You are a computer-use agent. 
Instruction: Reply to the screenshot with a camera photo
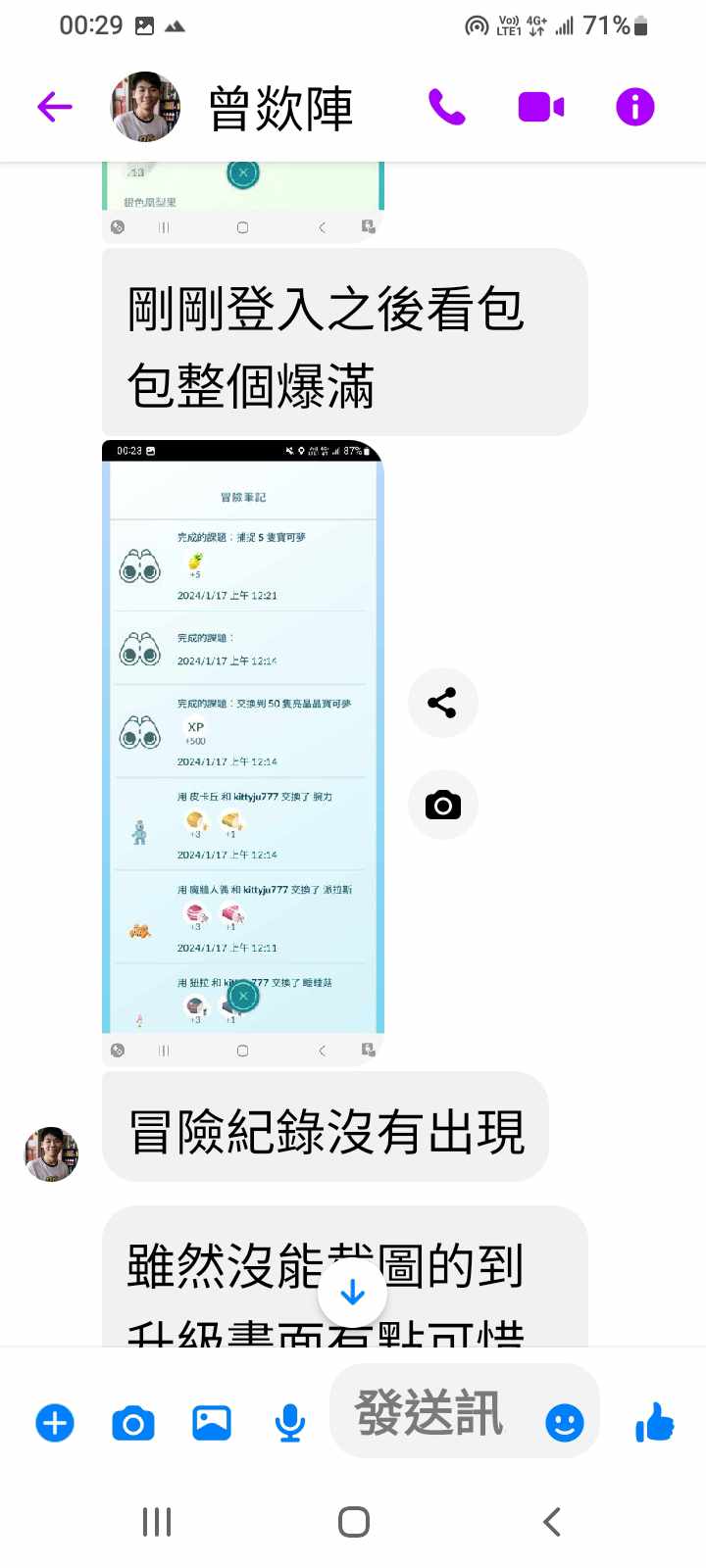[442, 805]
